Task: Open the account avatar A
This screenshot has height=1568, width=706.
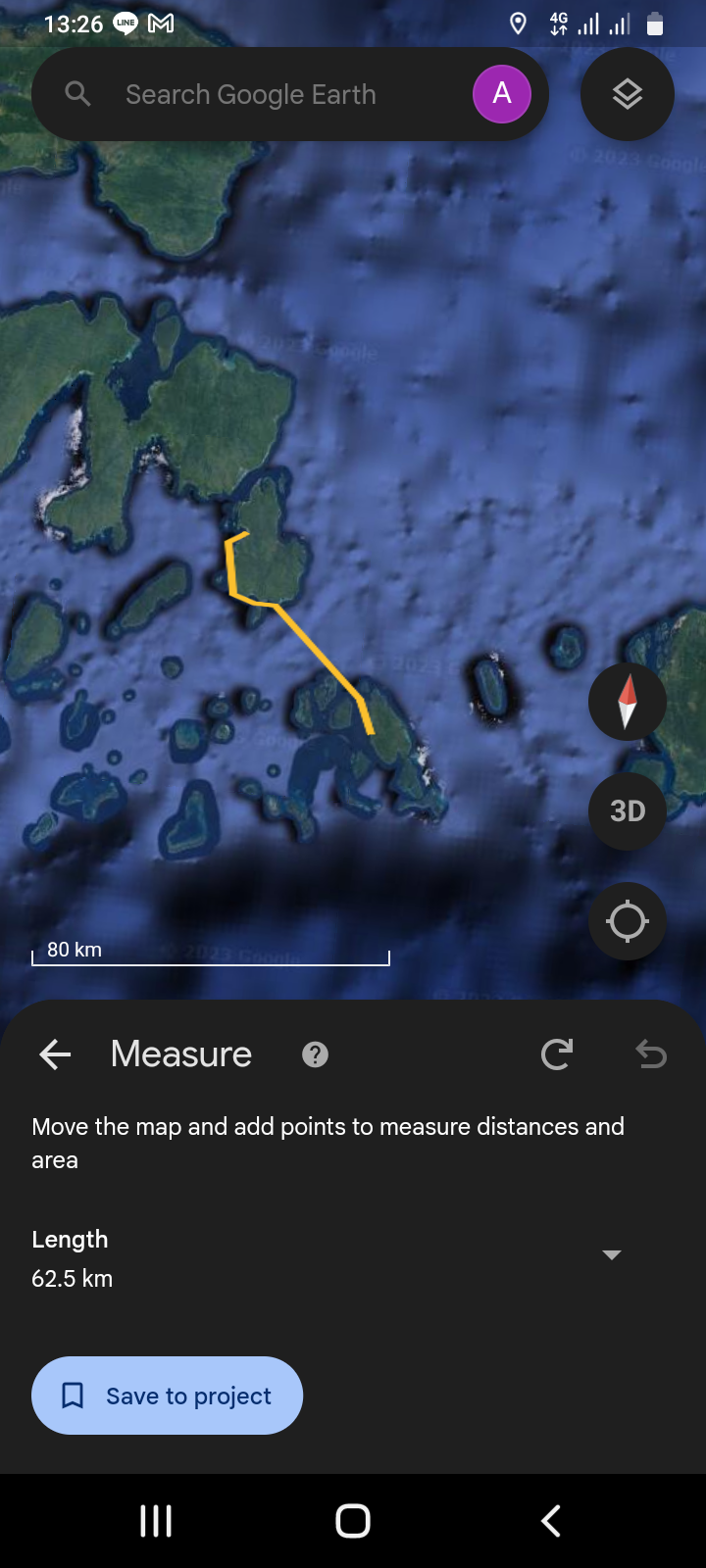Action: click(x=502, y=94)
